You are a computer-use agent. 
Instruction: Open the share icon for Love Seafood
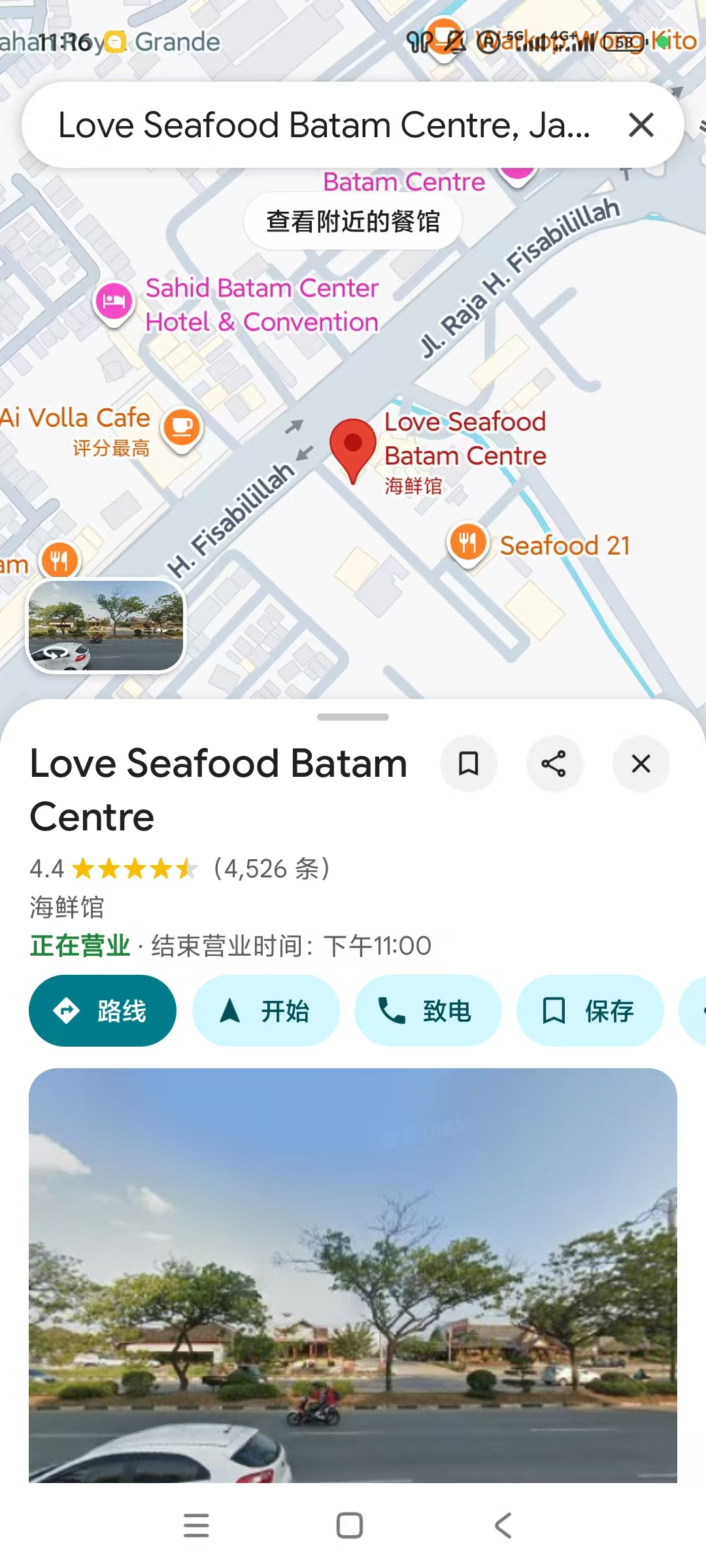point(555,764)
